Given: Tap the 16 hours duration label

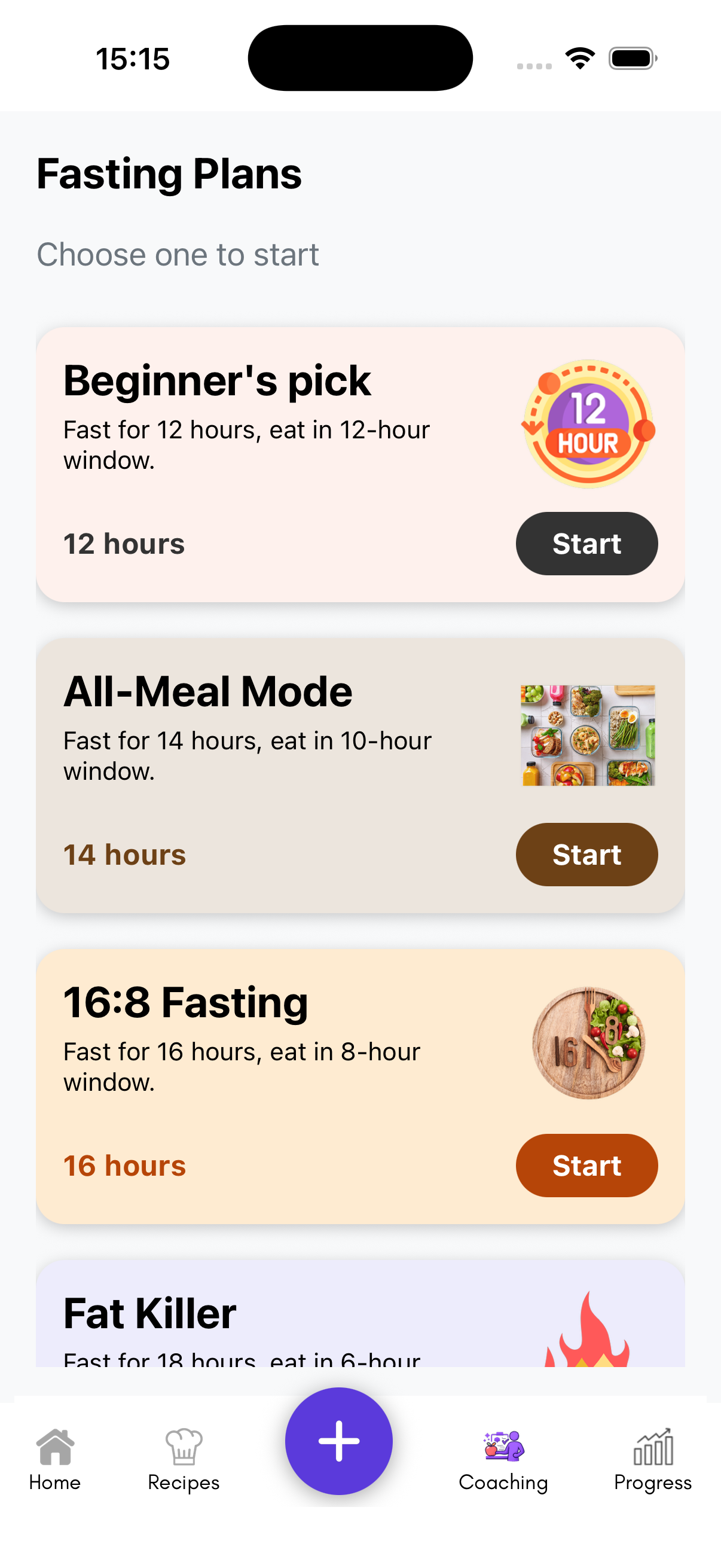Looking at the screenshot, I should point(124,1165).
